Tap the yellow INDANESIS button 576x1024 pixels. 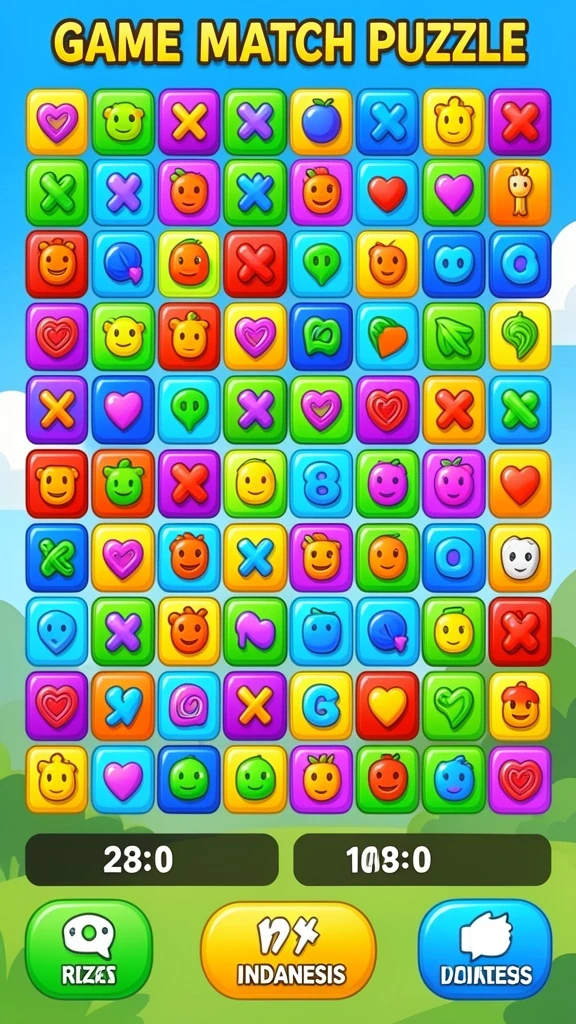click(x=289, y=950)
